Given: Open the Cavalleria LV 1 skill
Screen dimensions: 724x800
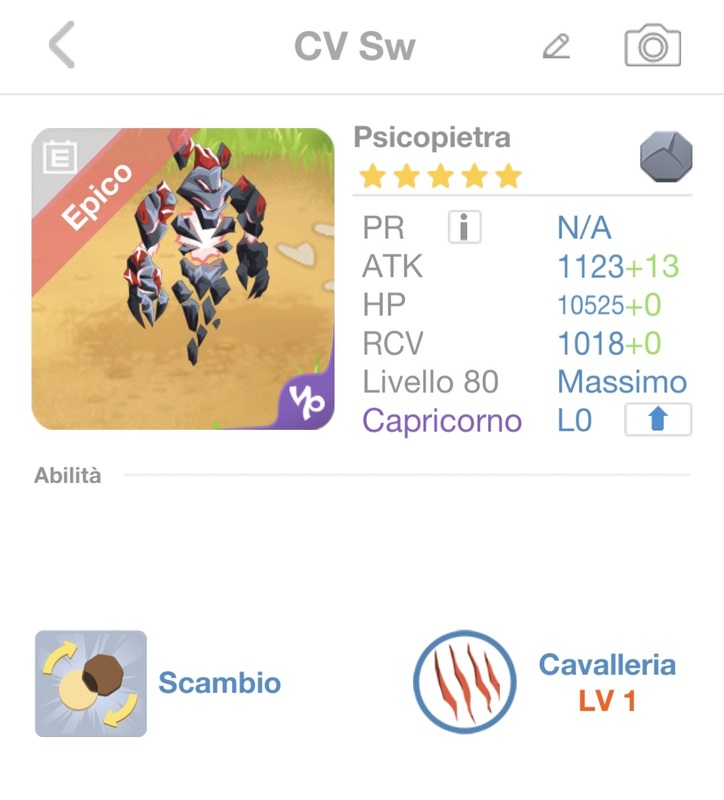Looking at the screenshot, I should pyautogui.click(x=465, y=682).
